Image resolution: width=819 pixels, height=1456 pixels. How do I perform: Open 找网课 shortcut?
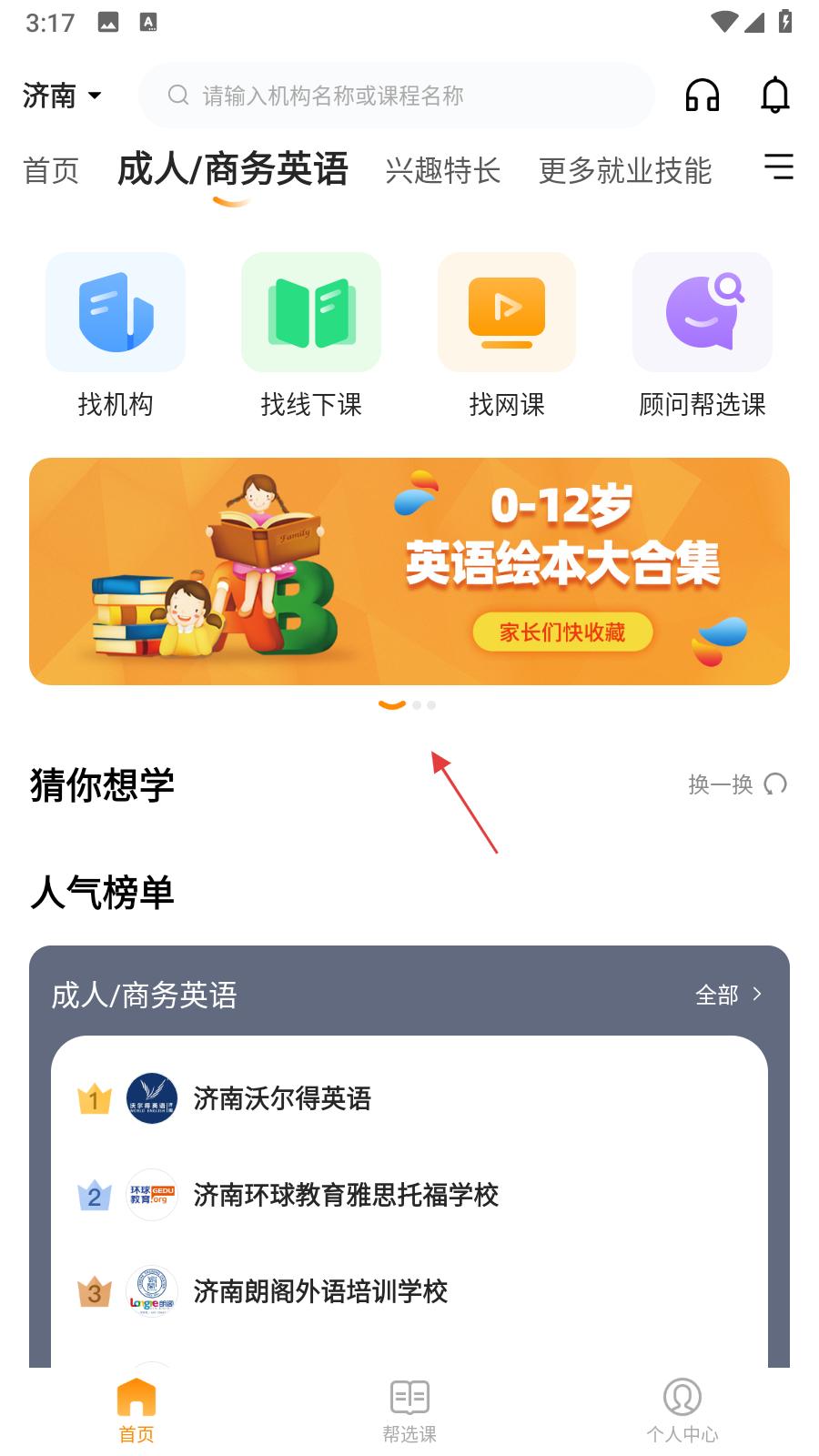[x=507, y=335]
